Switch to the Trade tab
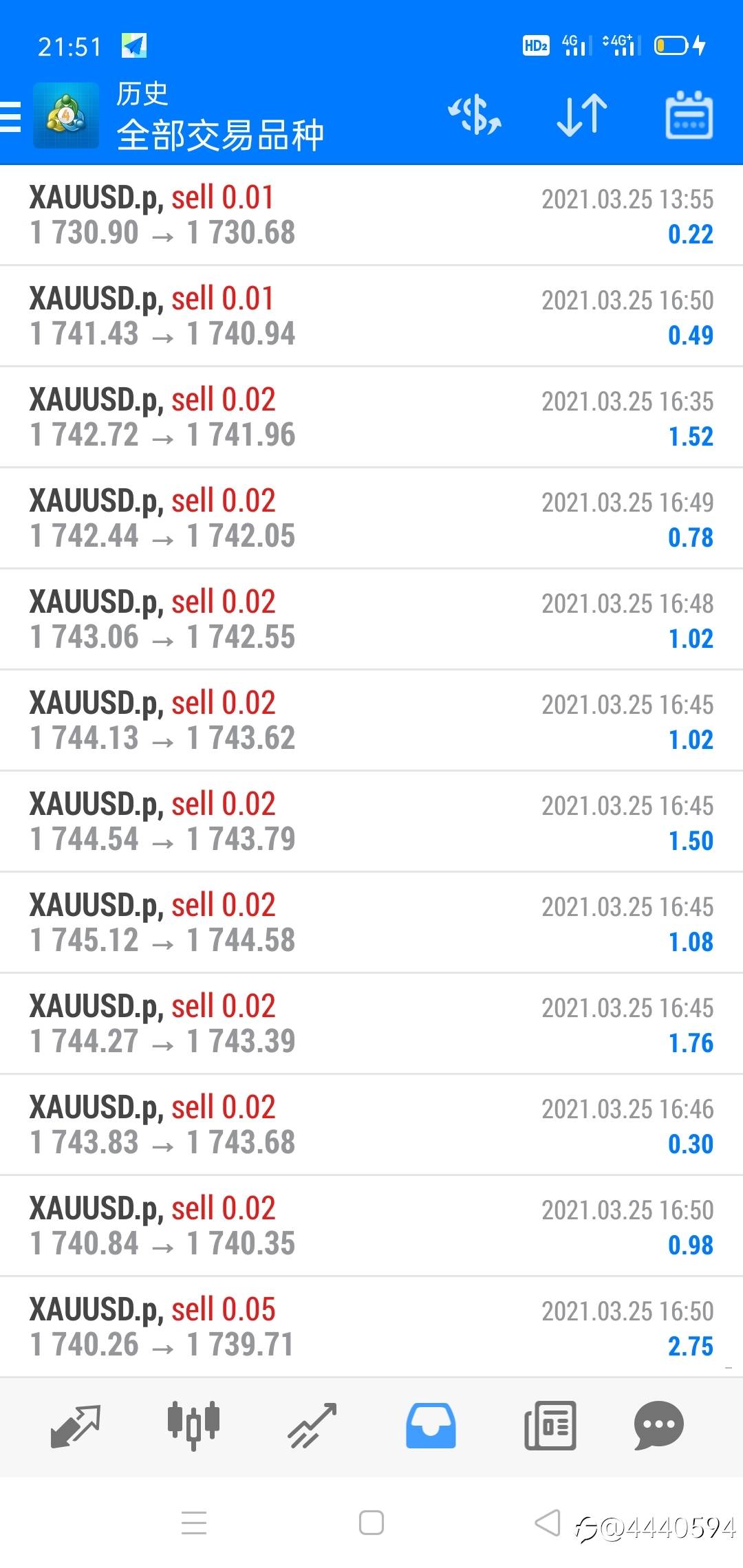Image resolution: width=743 pixels, height=1568 pixels. (x=312, y=1426)
